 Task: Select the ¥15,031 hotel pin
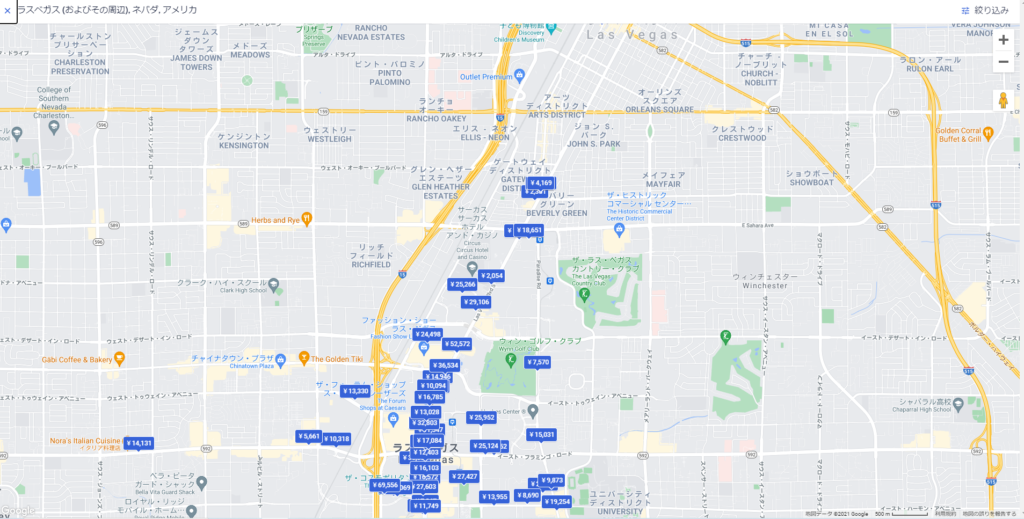coord(542,435)
